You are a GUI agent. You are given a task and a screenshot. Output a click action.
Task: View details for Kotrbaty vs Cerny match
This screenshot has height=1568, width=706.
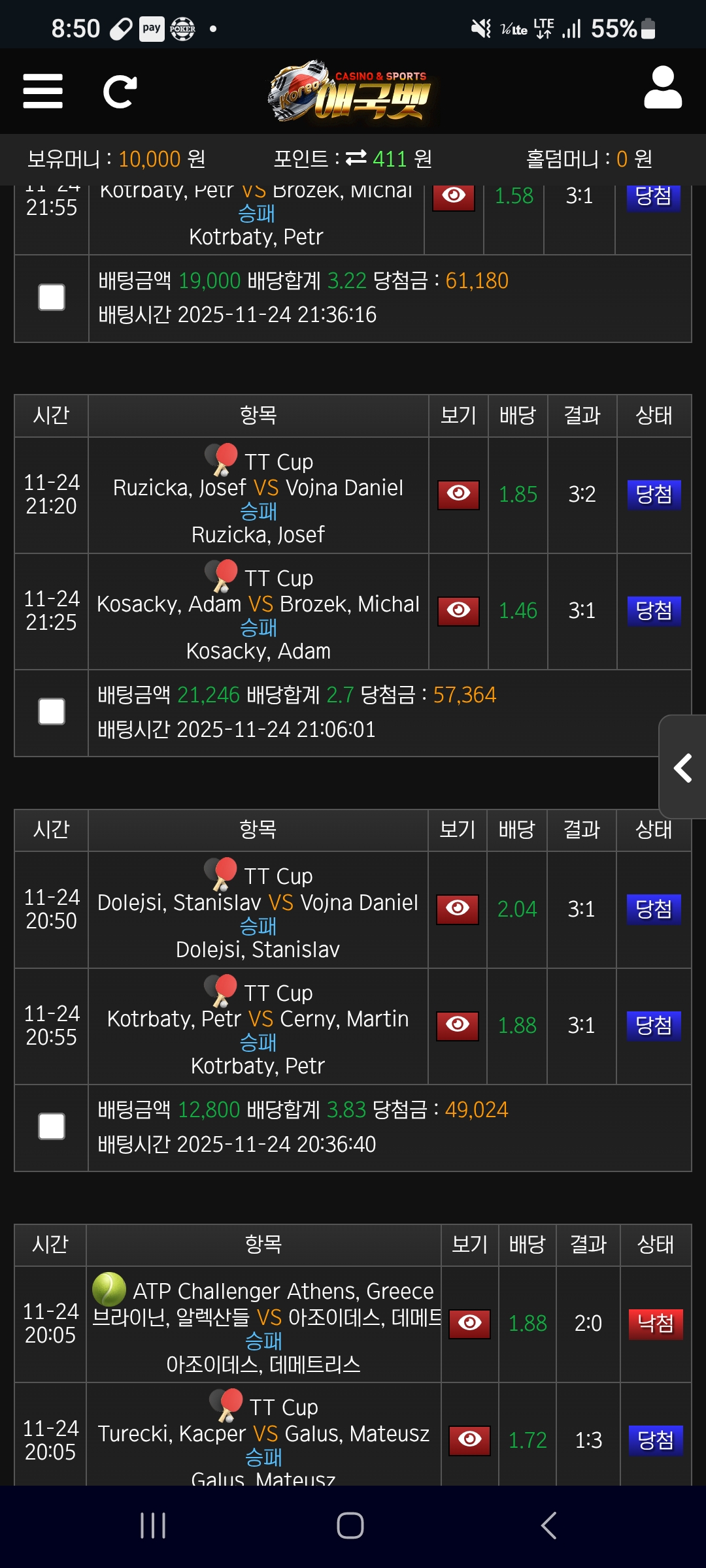coord(458,1025)
